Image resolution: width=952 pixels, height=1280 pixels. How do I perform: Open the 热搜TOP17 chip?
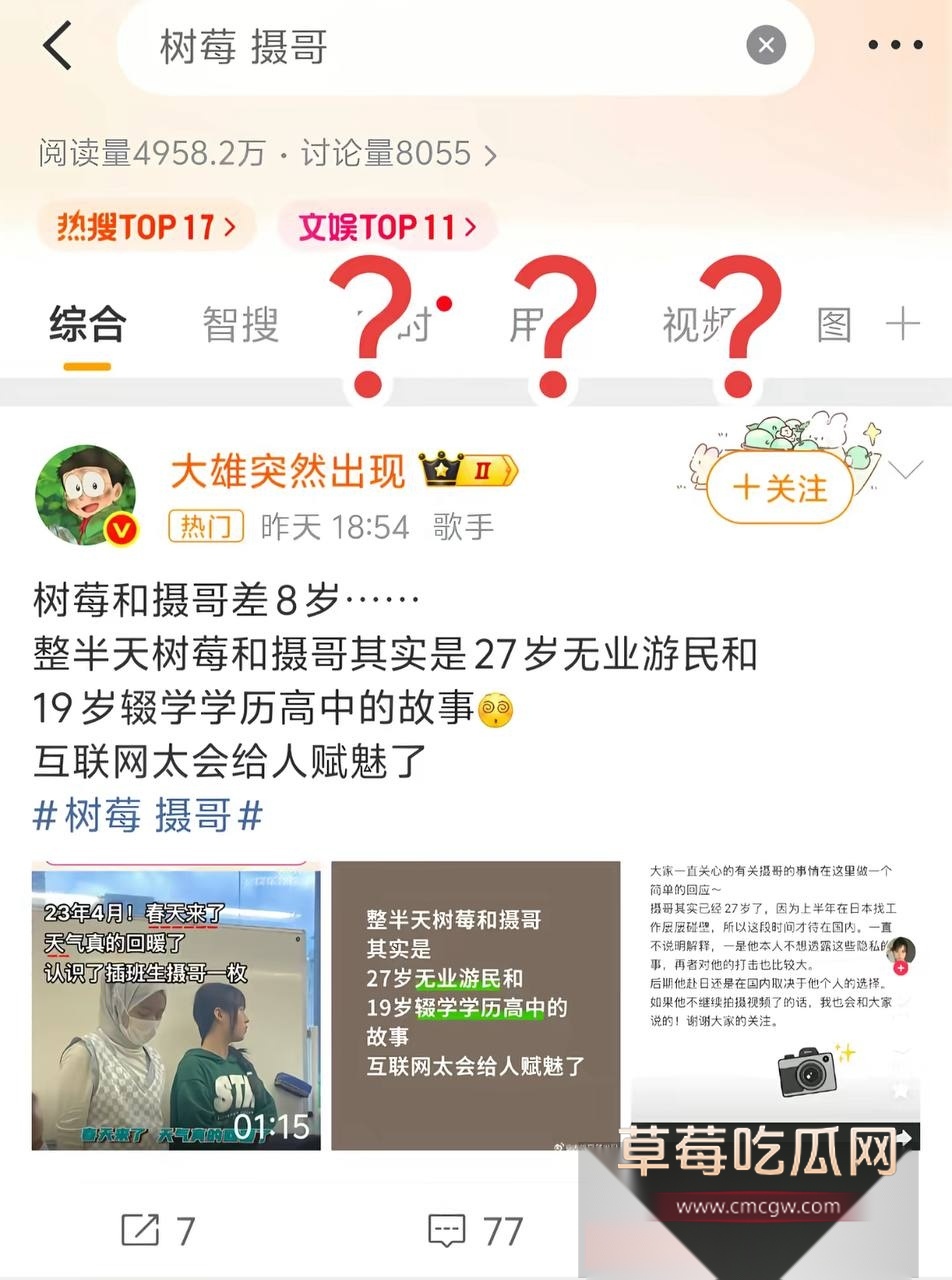[x=146, y=227]
